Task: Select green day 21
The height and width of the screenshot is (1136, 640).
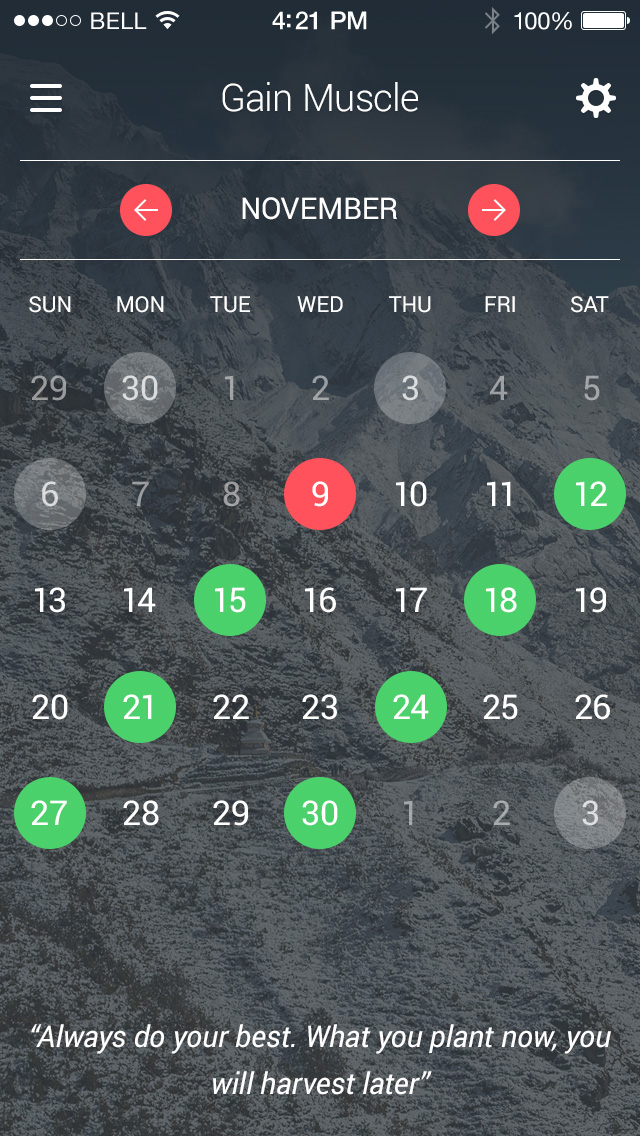Action: [x=140, y=707]
